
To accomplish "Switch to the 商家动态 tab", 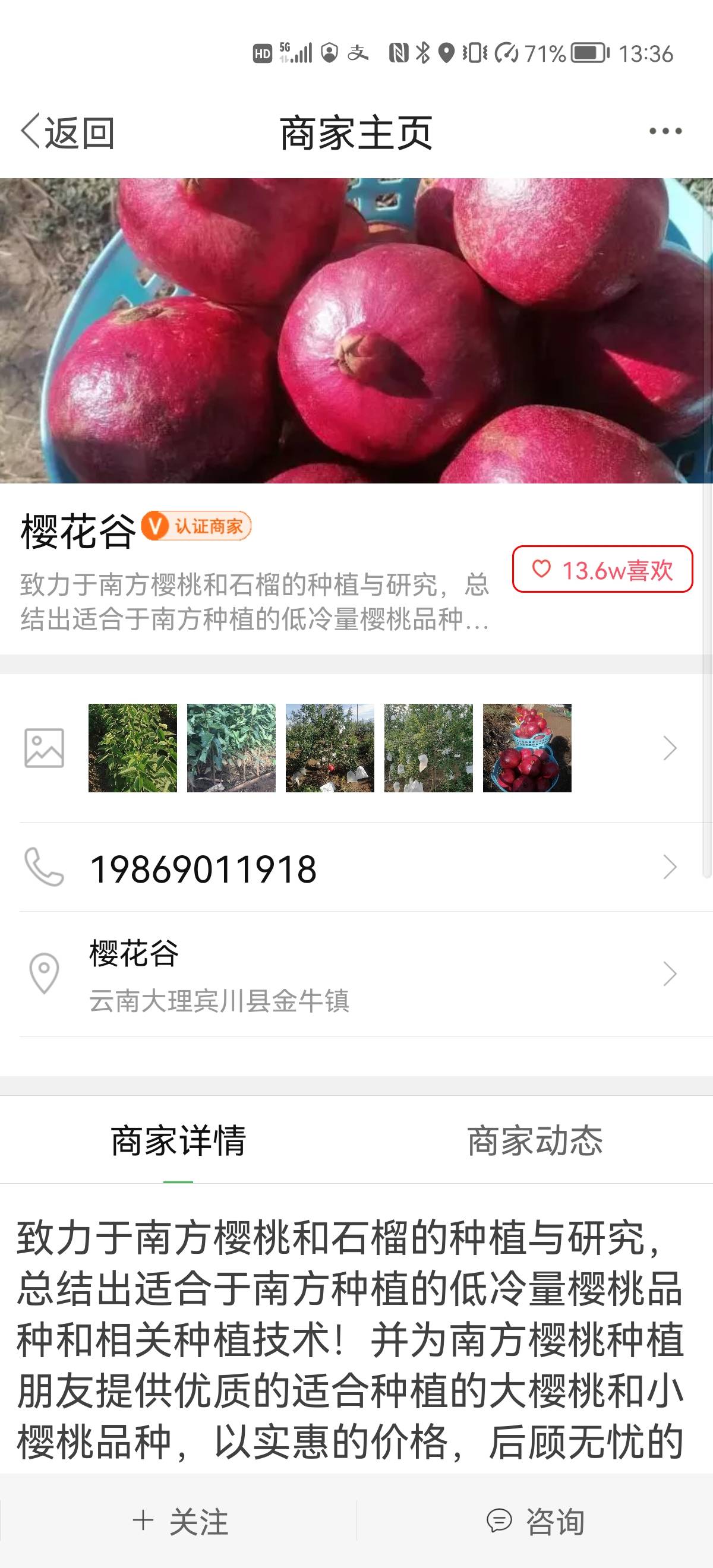I will tap(535, 1141).
